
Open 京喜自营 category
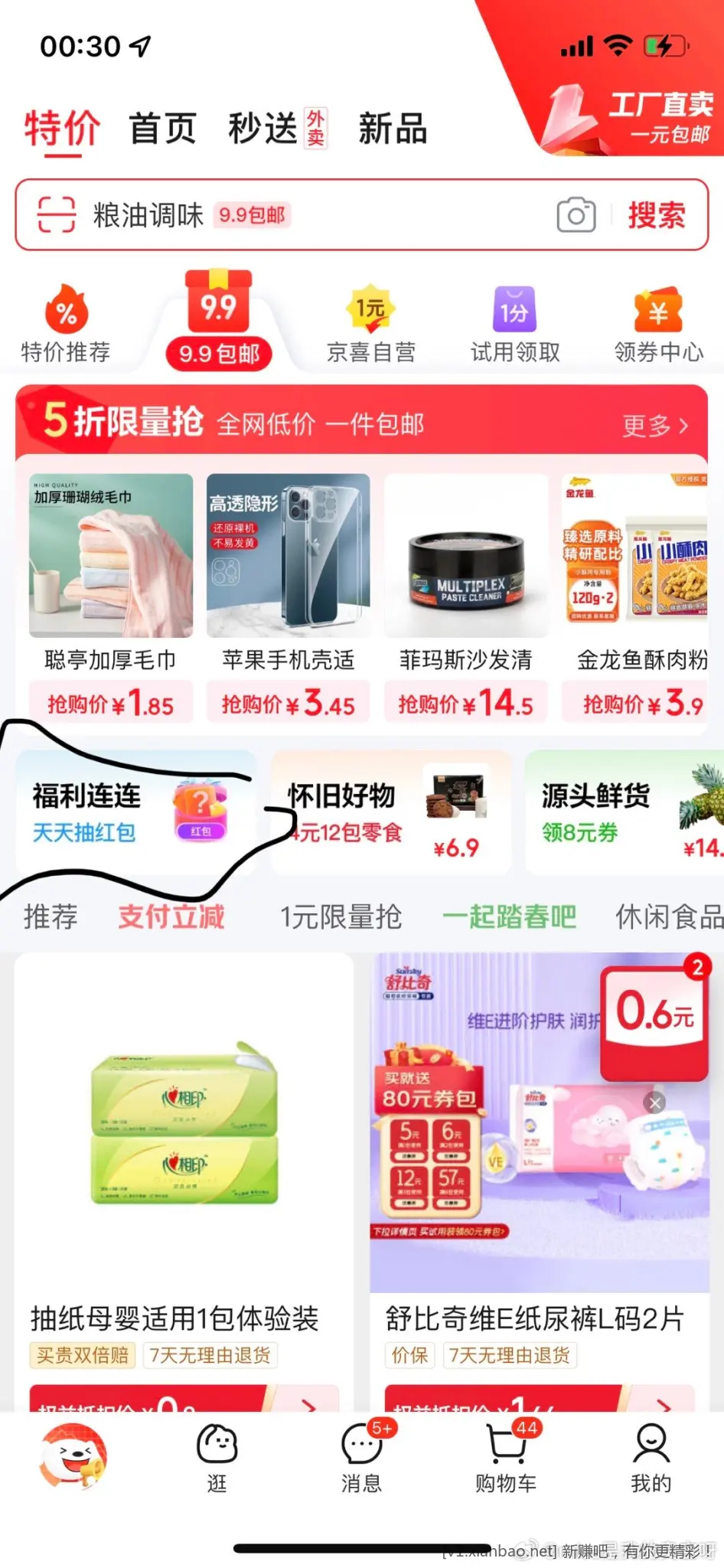[371, 325]
